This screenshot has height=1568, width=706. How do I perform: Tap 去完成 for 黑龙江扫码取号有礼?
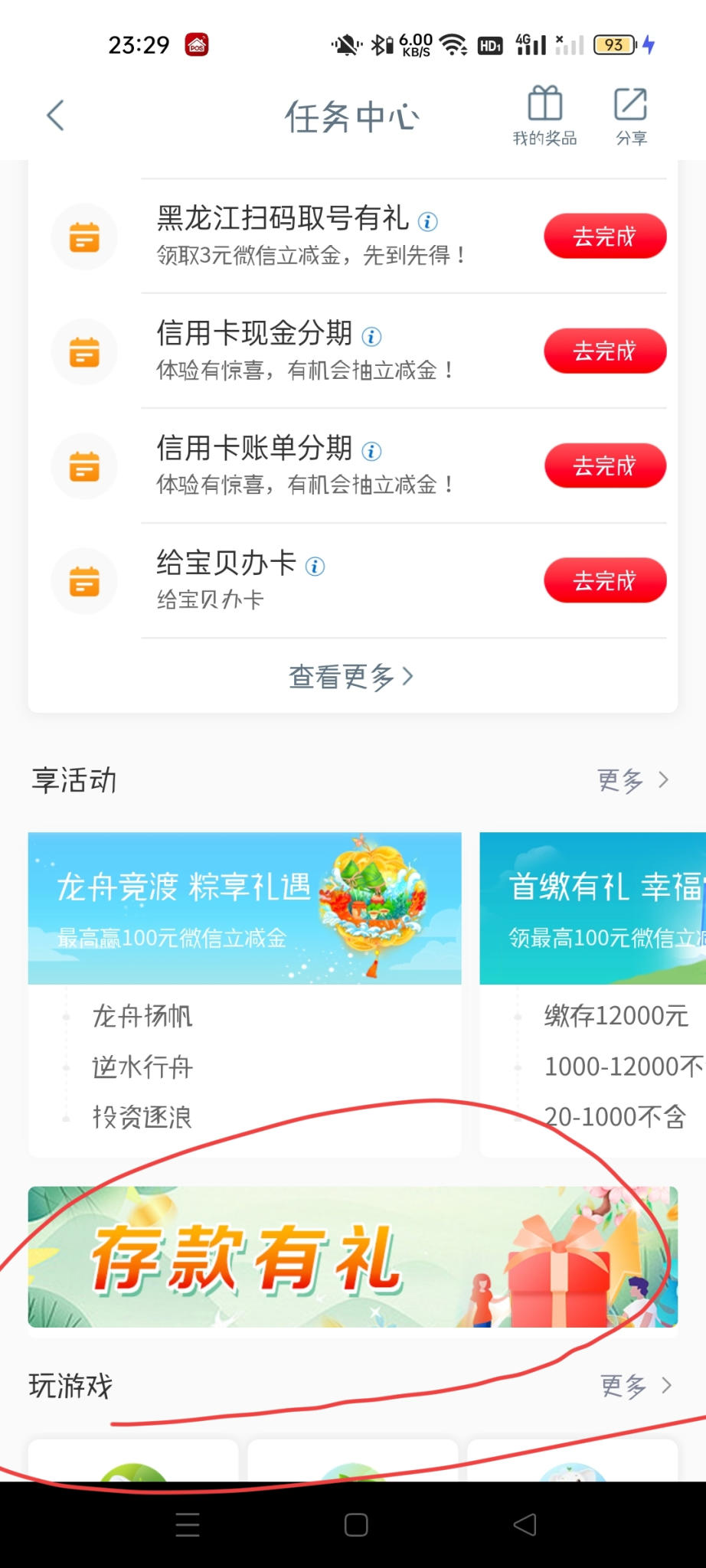coord(604,237)
